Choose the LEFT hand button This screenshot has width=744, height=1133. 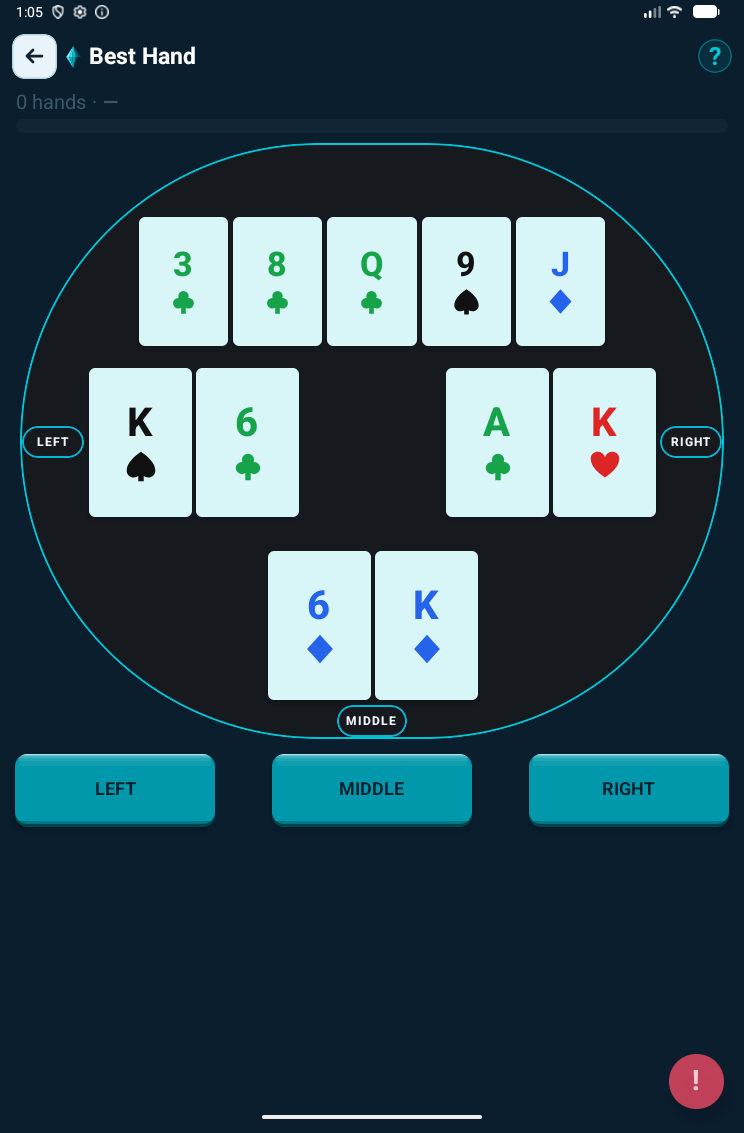tap(115, 788)
